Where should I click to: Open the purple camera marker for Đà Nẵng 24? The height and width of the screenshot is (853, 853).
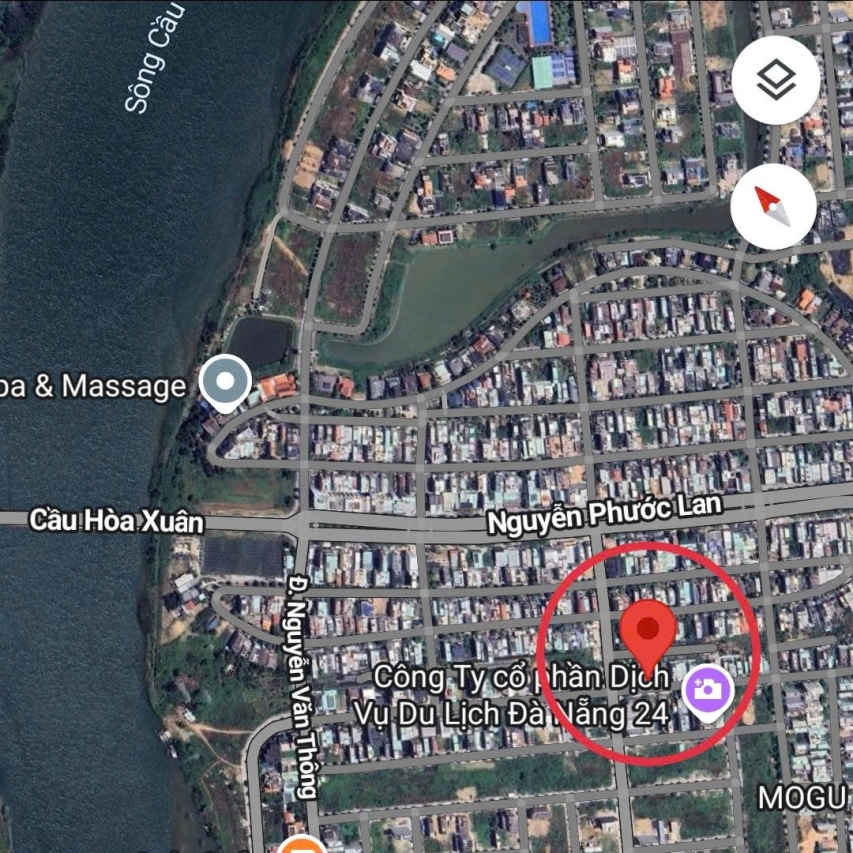point(708,689)
